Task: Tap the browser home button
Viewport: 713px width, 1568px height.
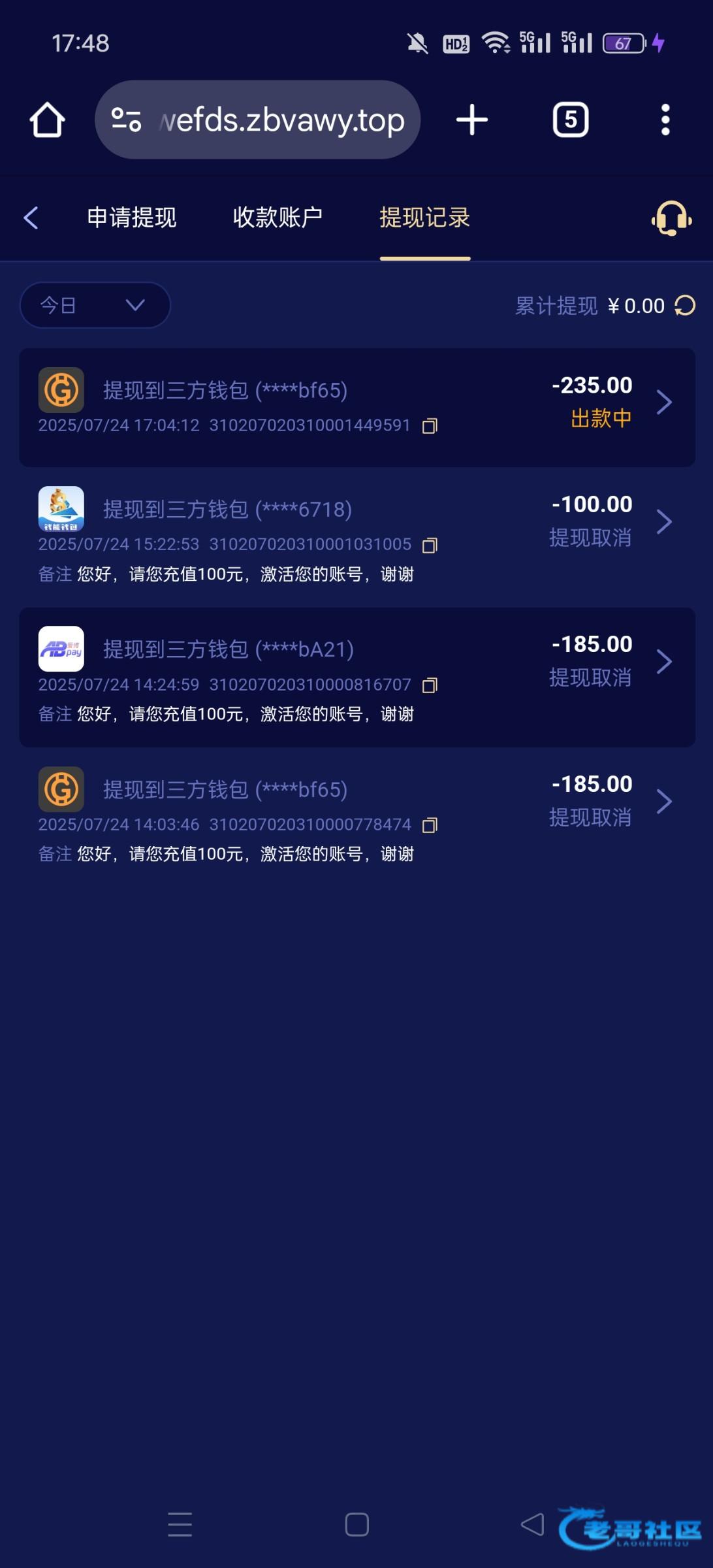Action: [47, 120]
